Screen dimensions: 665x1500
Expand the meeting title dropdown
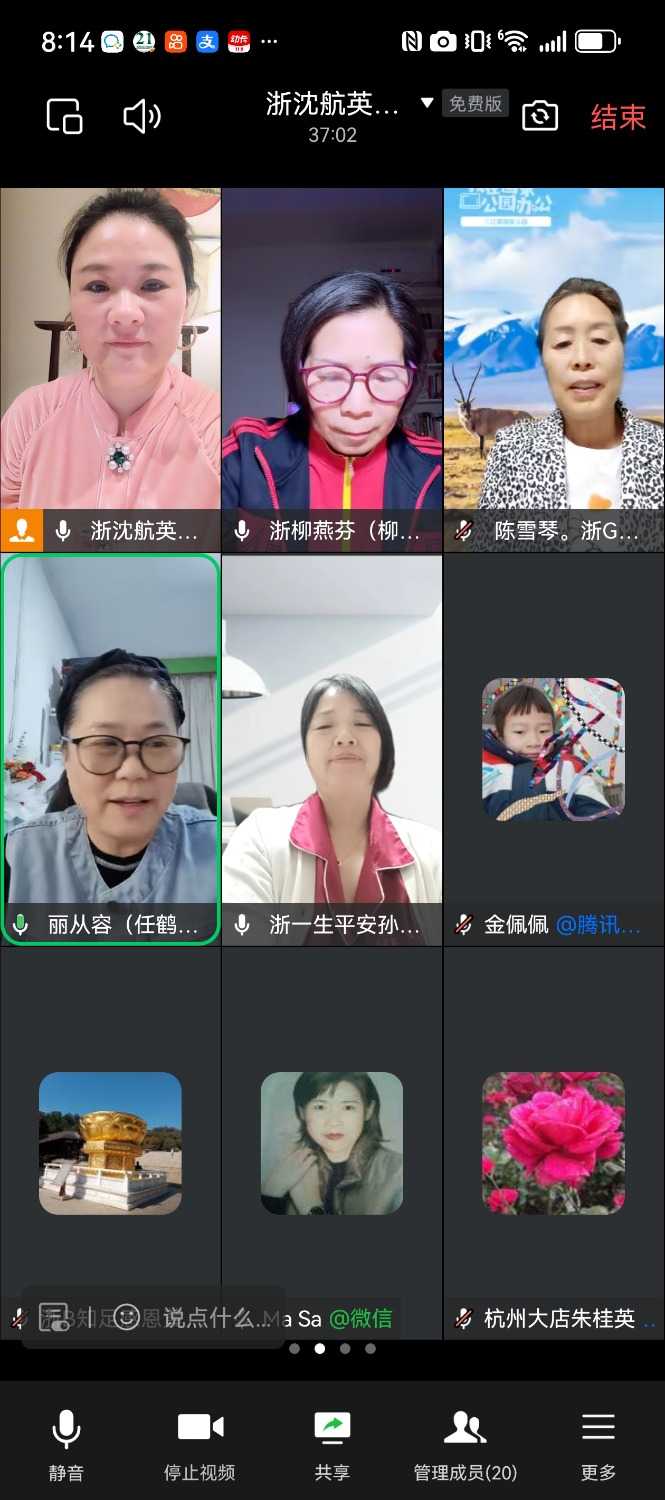[x=427, y=103]
